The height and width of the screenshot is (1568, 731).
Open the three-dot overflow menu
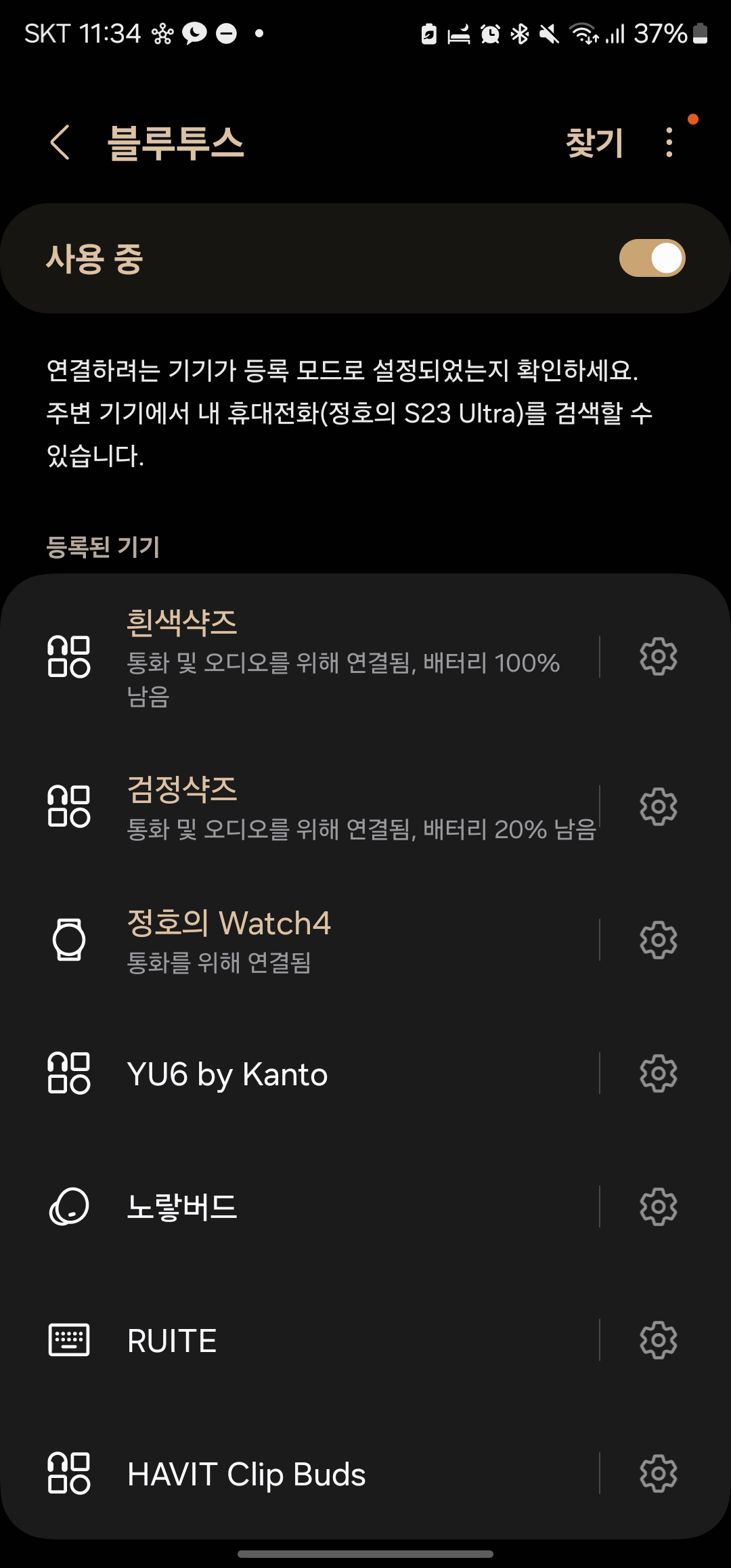point(669,142)
